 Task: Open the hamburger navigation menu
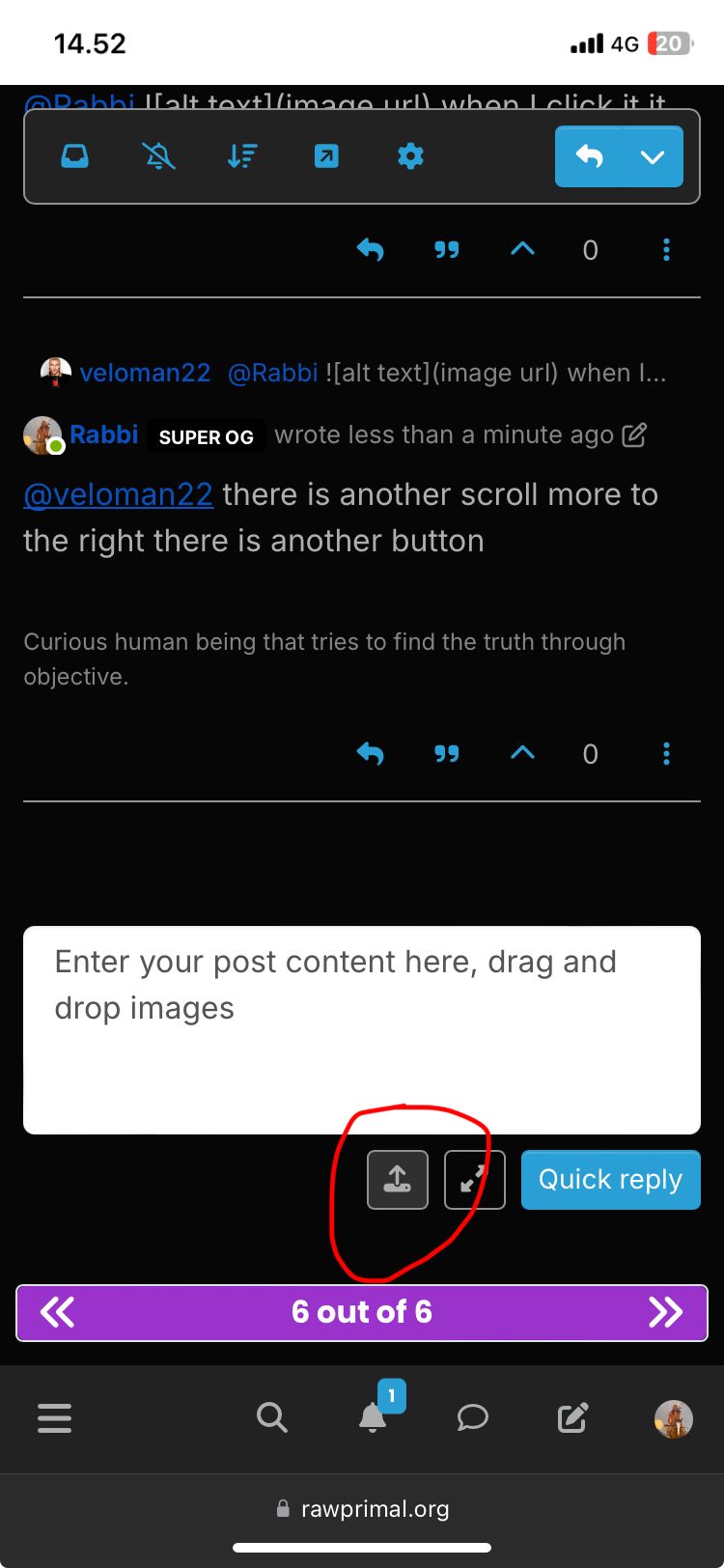click(x=54, y=1417)
